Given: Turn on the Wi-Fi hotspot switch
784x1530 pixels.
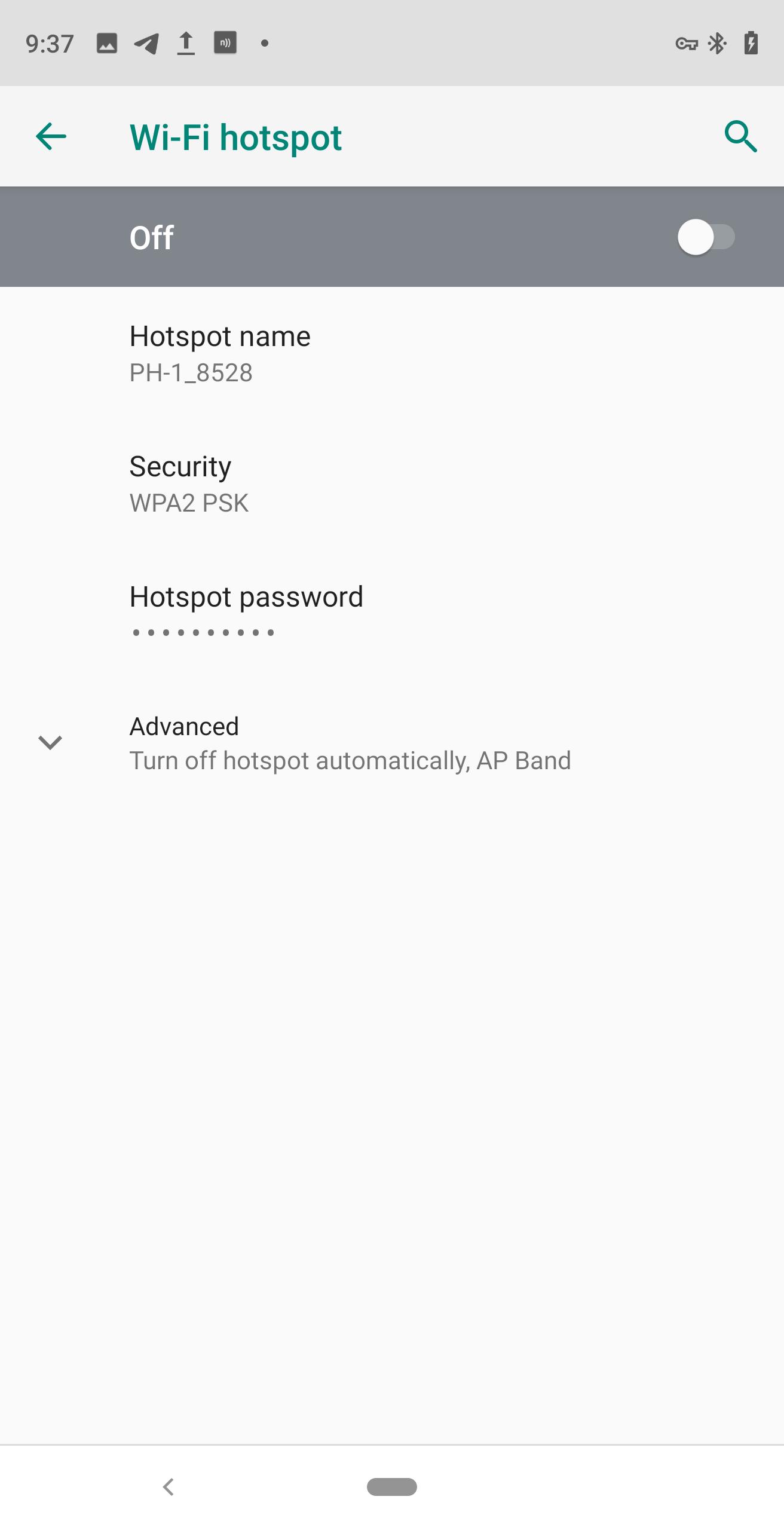Looking at the screenshot, I should [x=706, y=237].
